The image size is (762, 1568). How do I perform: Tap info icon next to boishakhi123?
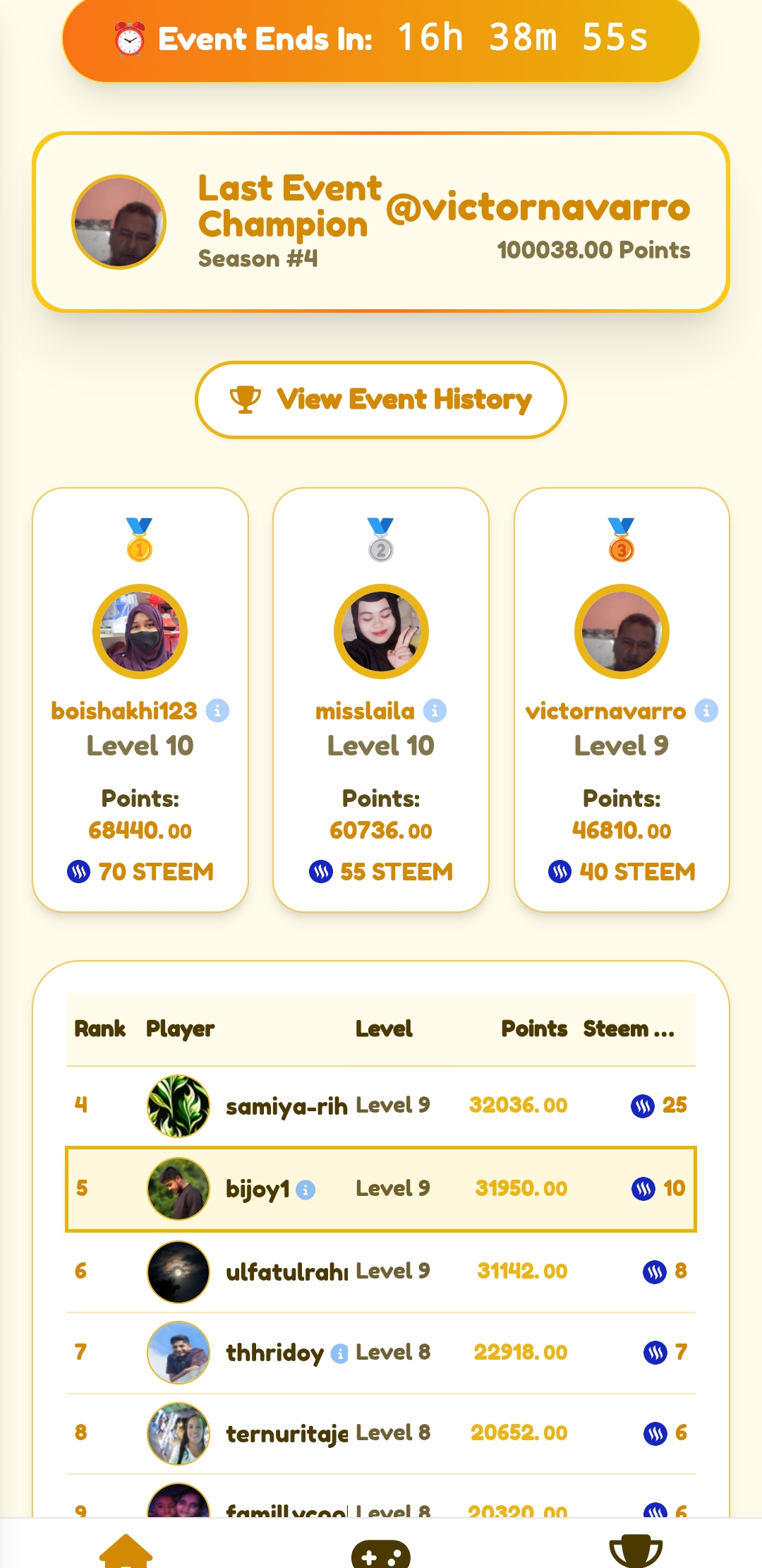217,711
